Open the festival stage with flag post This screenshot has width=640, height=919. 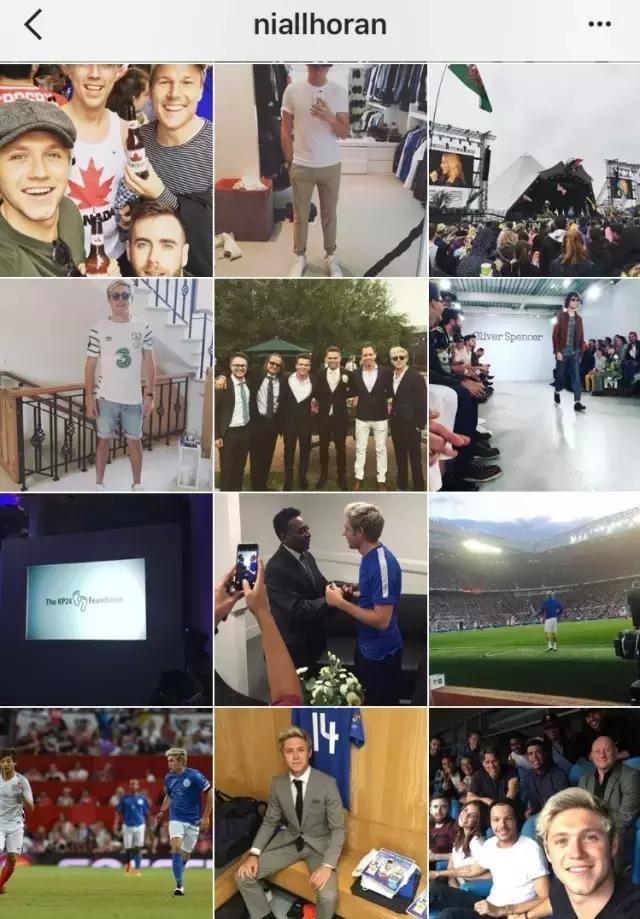[x=534, y=170]
